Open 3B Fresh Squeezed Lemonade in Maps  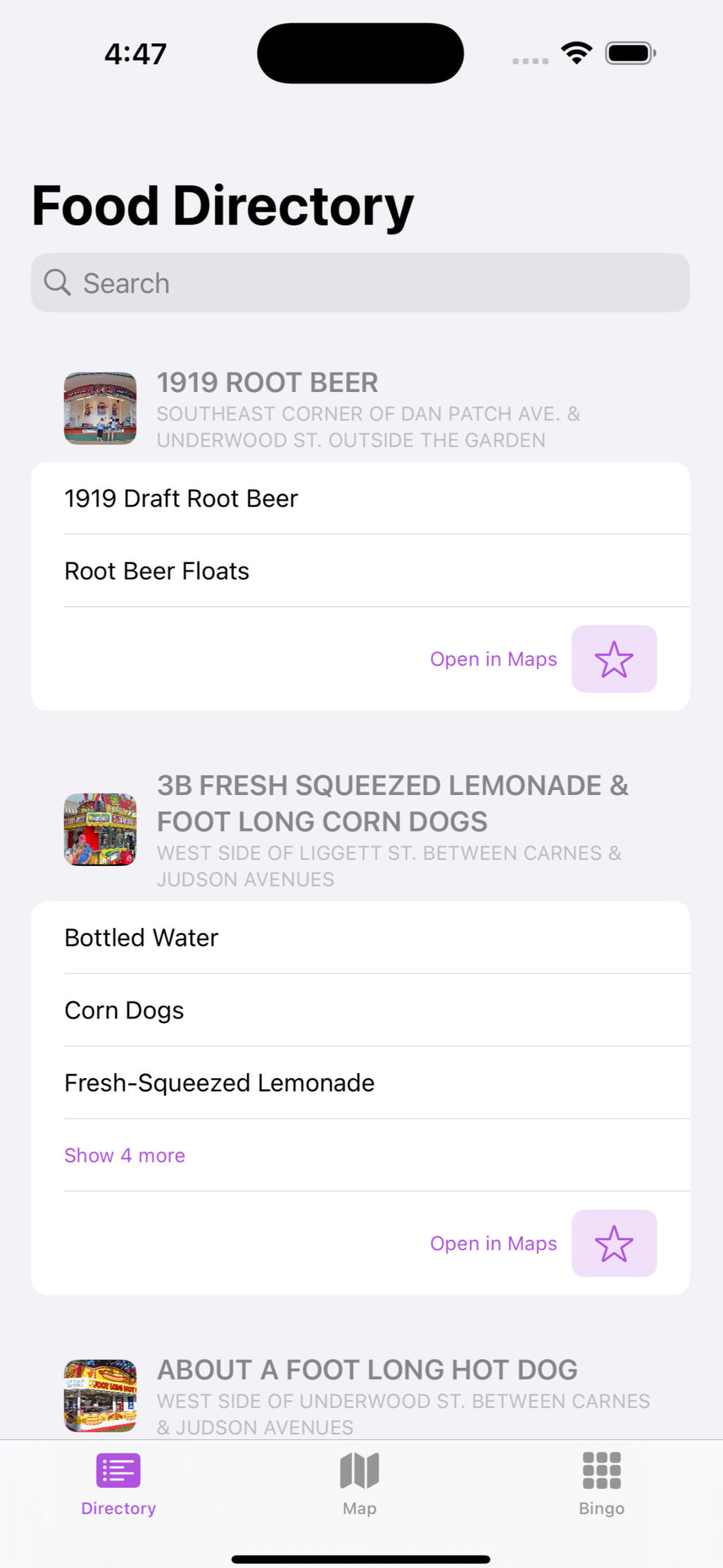(x=493, y=1243)
